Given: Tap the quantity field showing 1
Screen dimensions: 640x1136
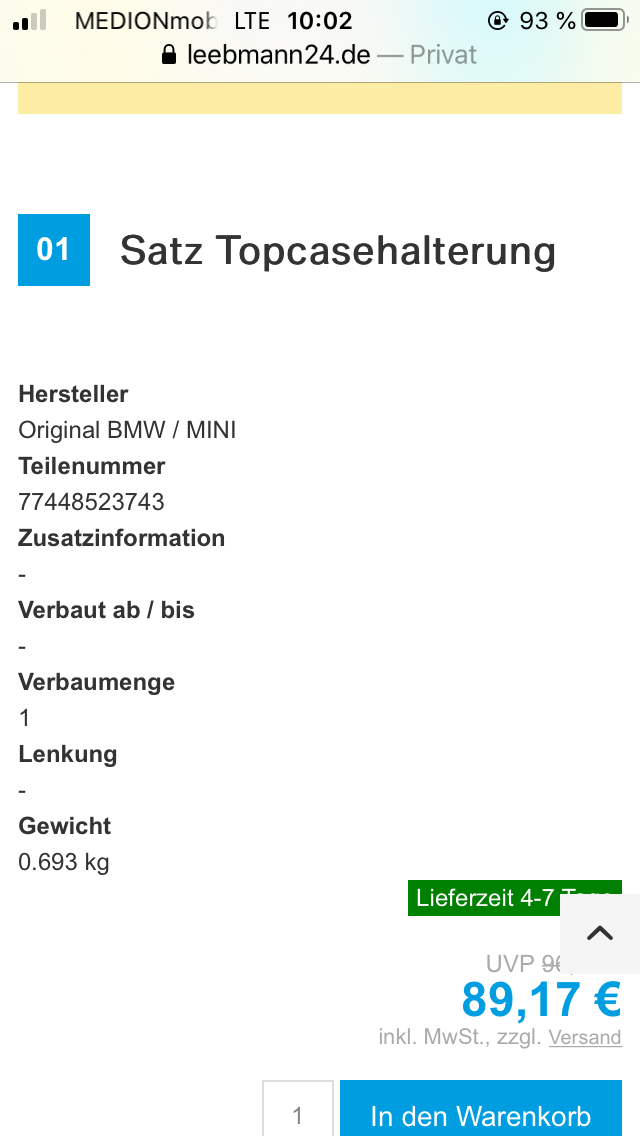Looking at the screenshot, I should [x=298, y=1112].
